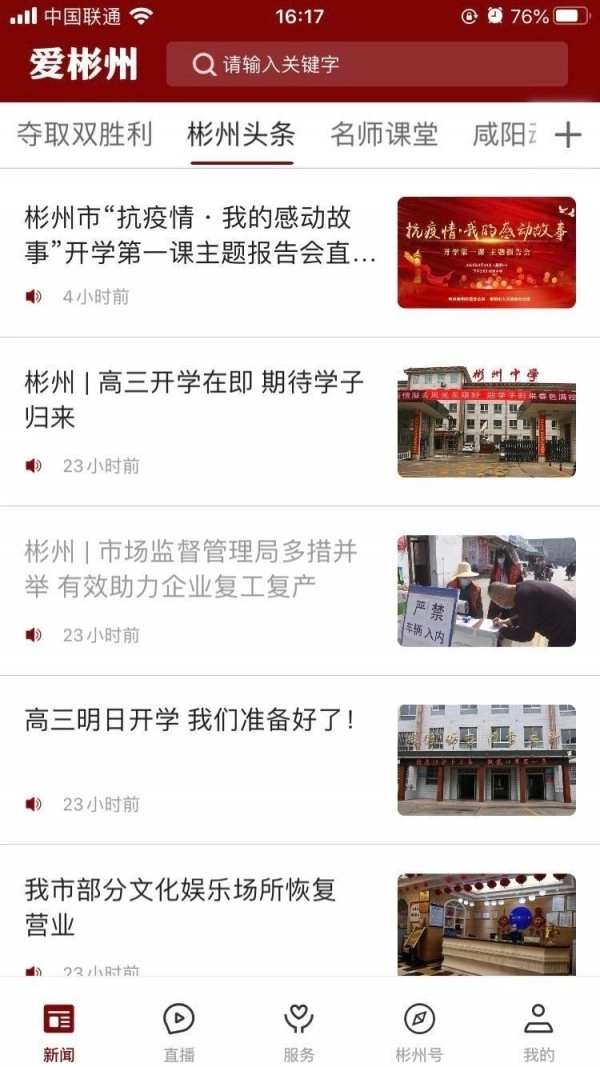Screen dimensions: 600x1067
Task: Switch to the 直播 bottom tab
Action: point(179,1032)
